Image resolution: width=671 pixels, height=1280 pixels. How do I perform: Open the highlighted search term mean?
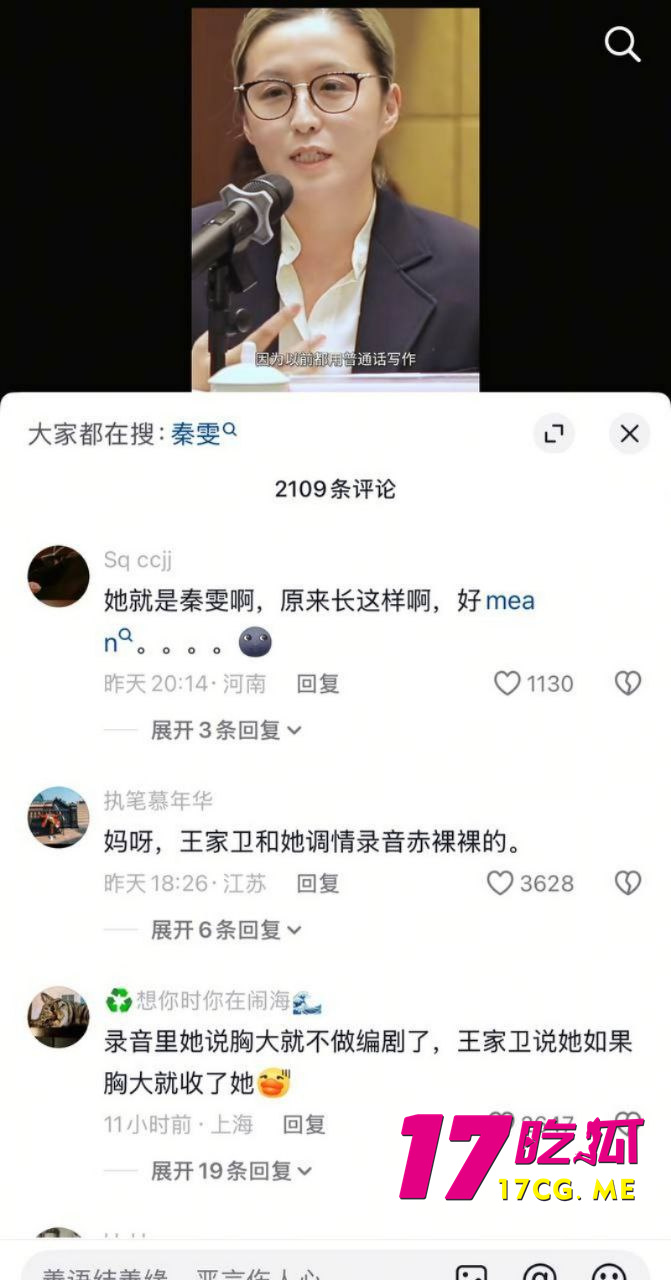coord(509,601)
